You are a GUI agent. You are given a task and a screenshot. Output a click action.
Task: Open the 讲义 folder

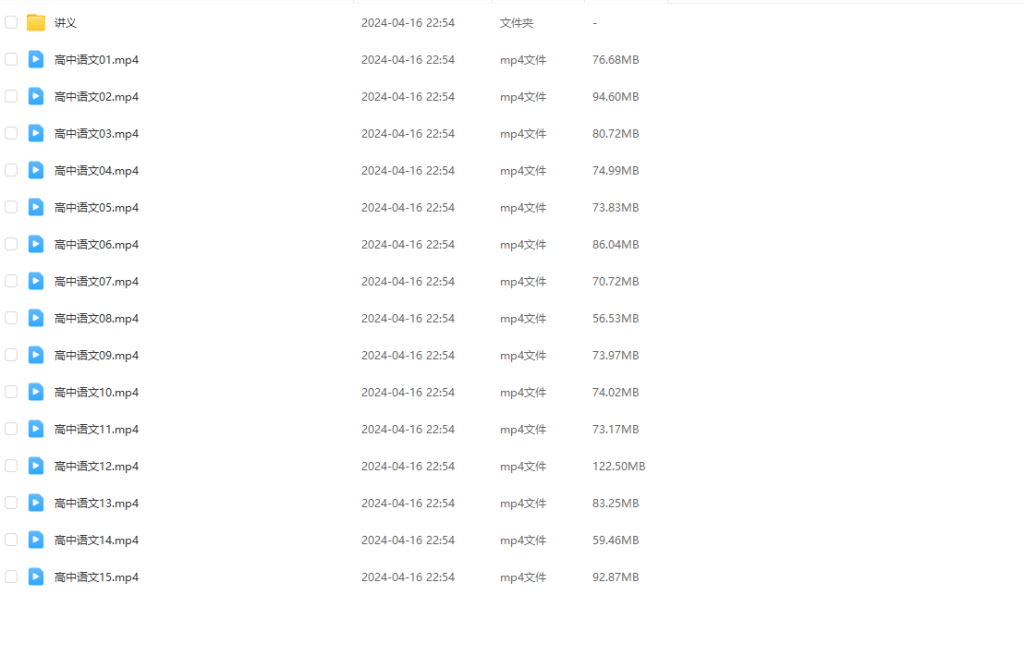65,22
